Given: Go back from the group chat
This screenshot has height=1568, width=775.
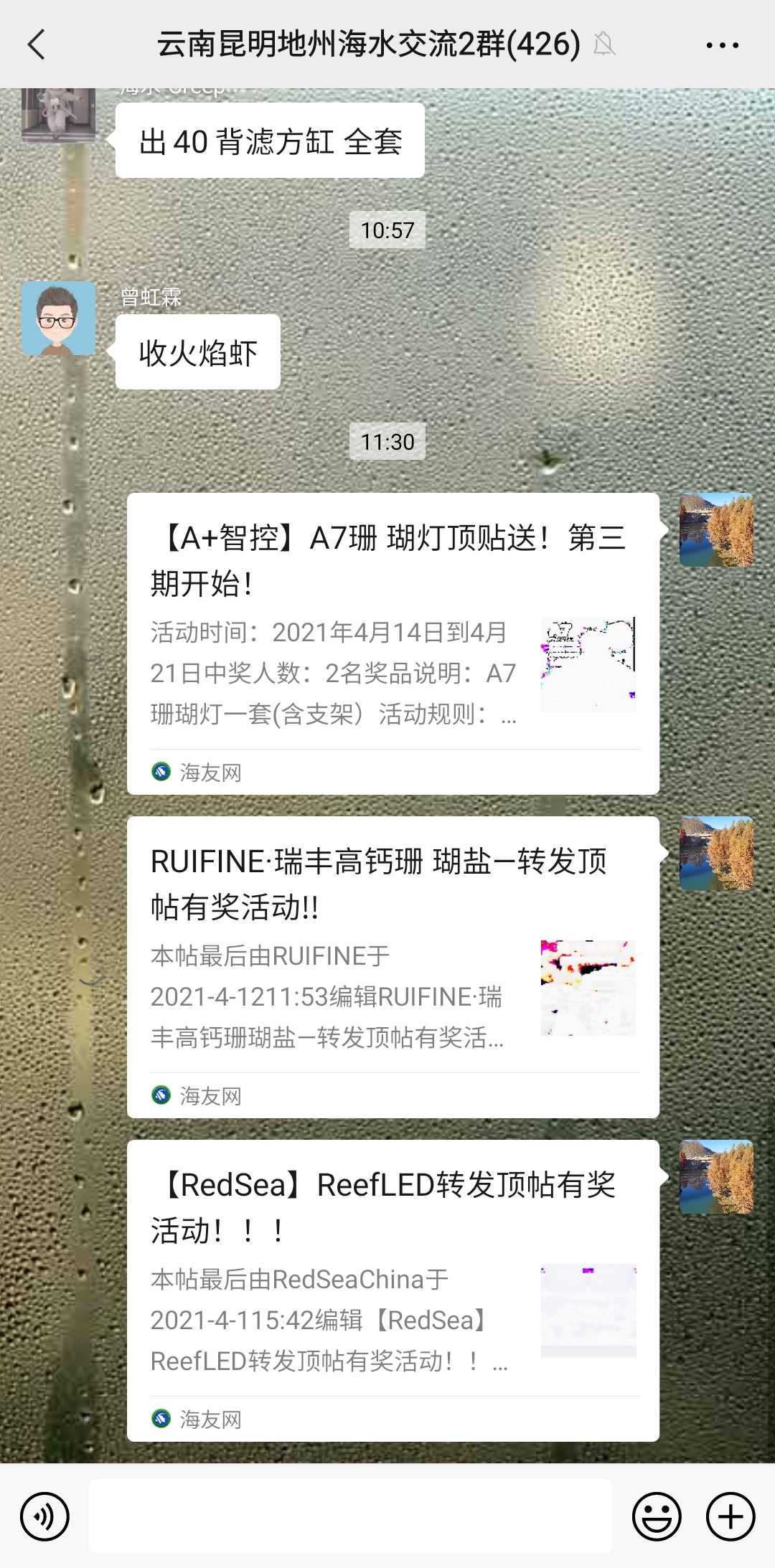Looking at the screenshot, I should point(37,44).
